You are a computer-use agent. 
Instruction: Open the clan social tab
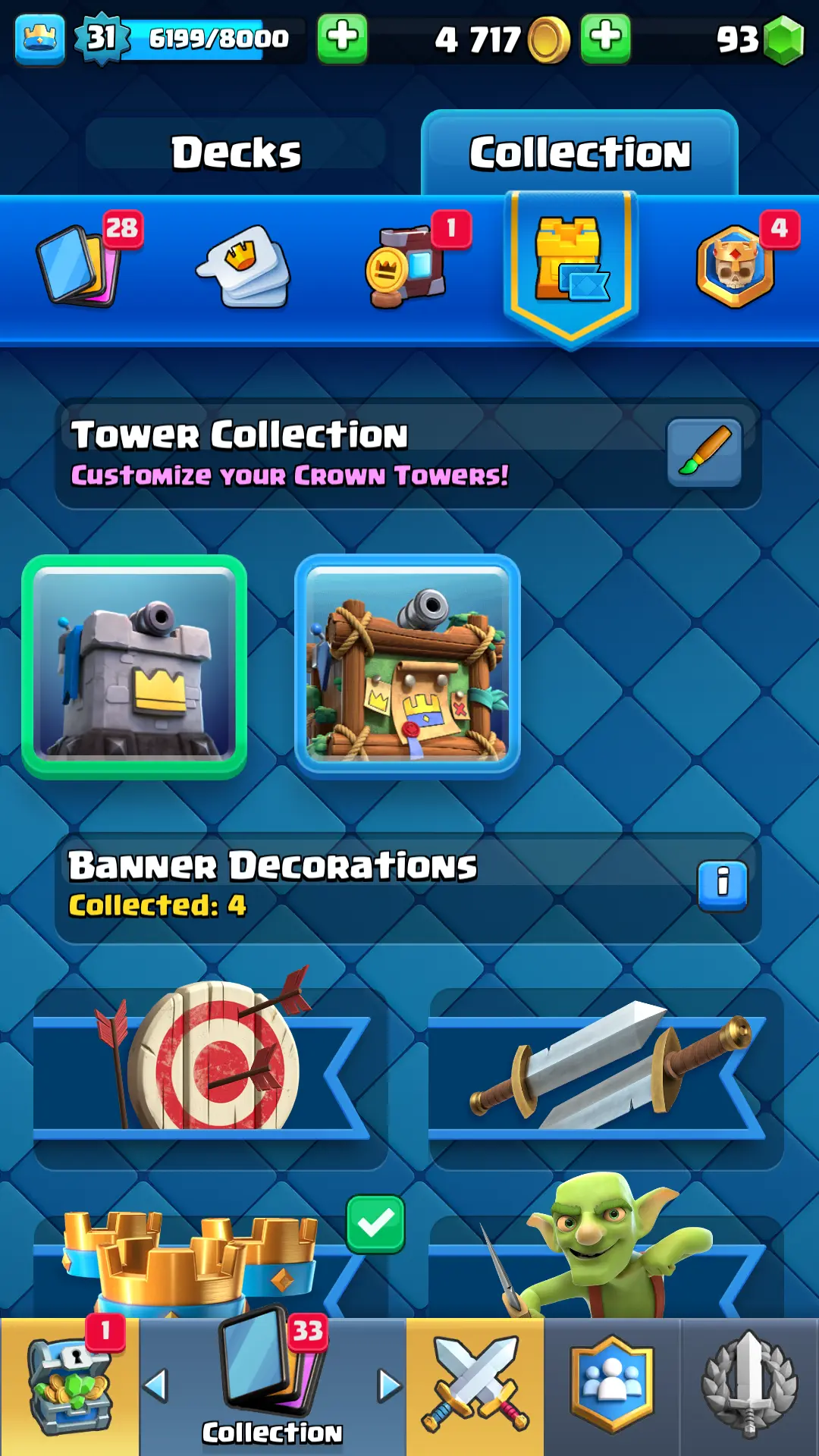tap(612, 1386)
